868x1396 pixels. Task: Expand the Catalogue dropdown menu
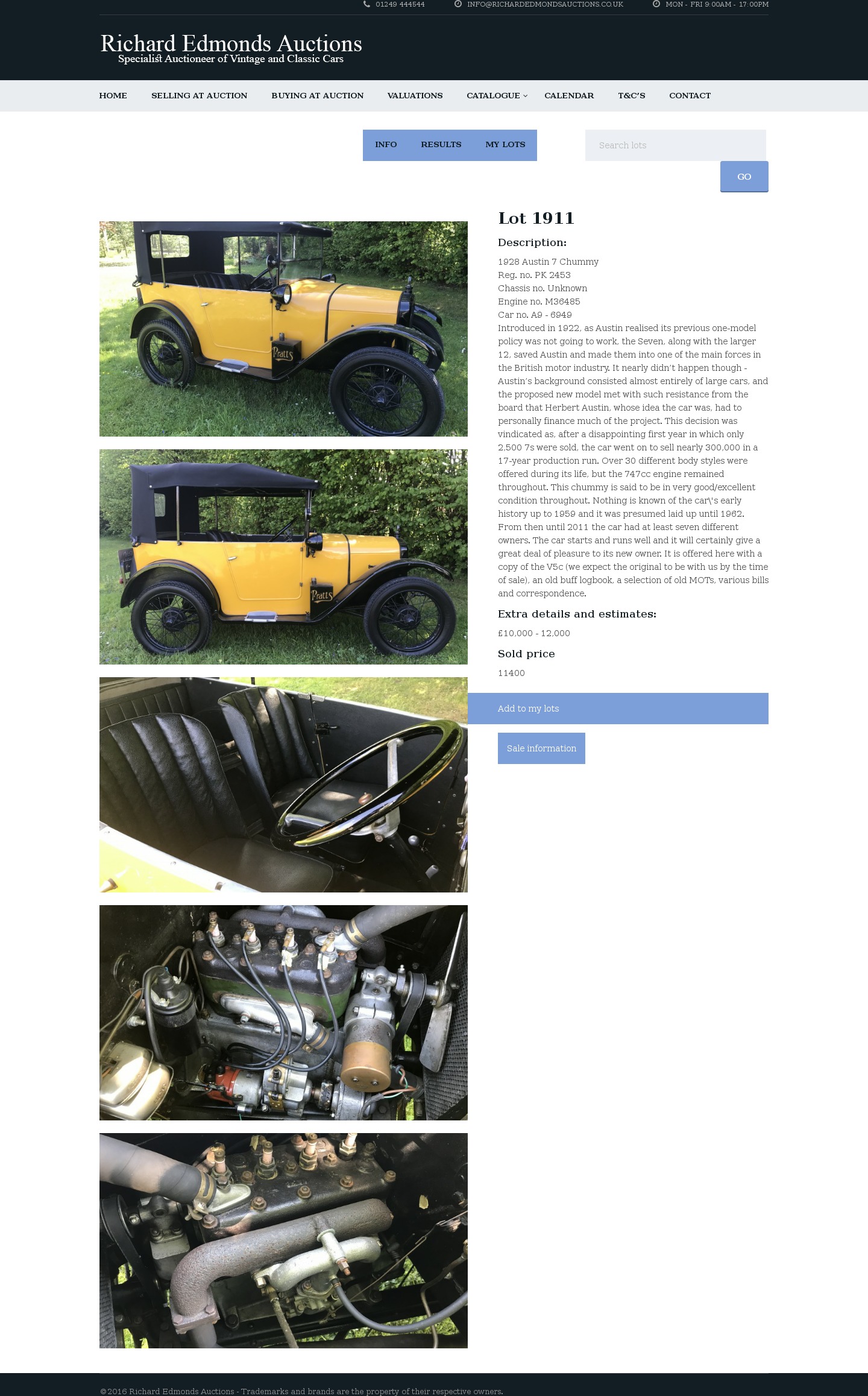point(496,95)
